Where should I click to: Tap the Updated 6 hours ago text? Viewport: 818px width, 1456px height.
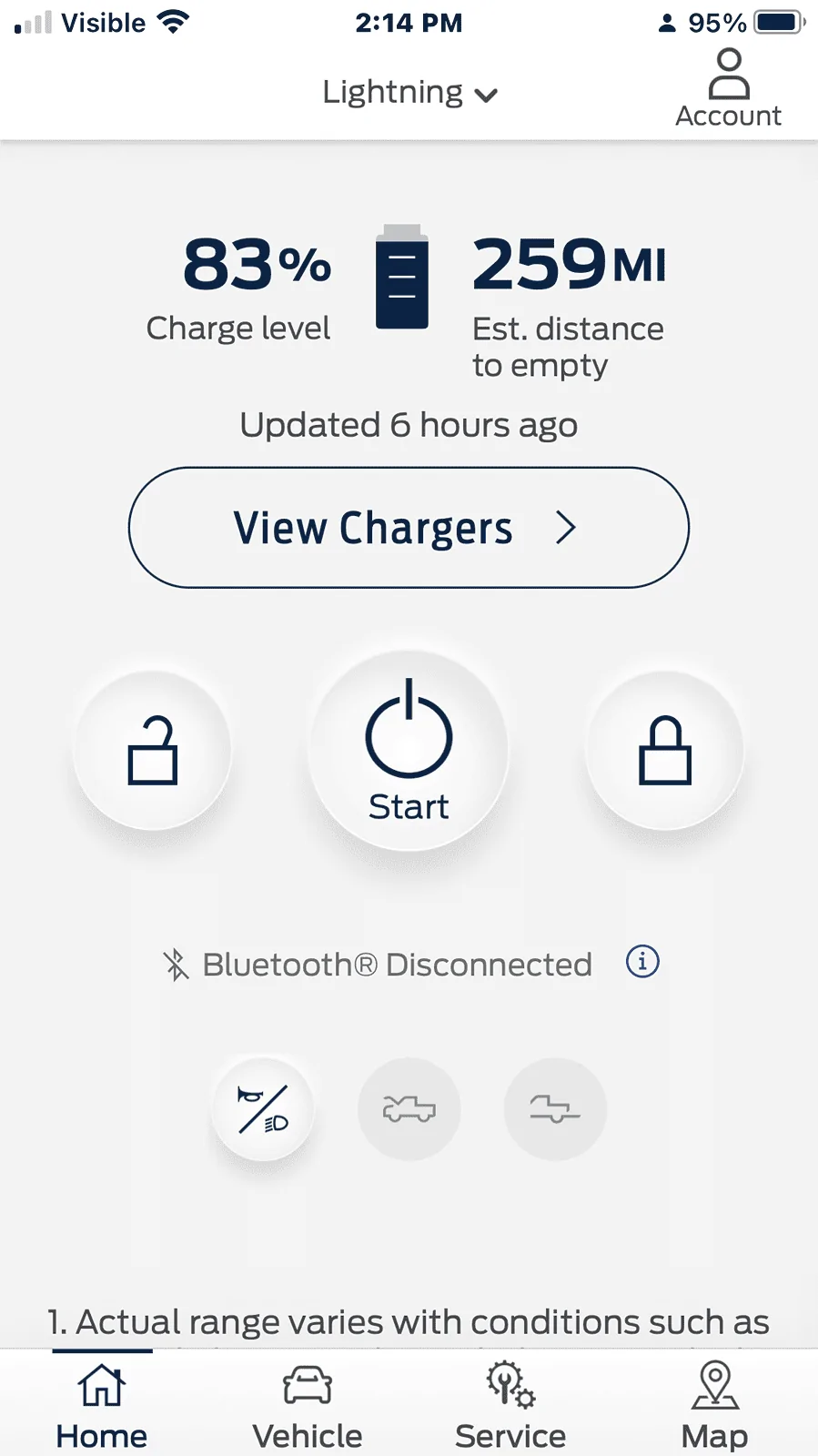(x=409, y=424)
